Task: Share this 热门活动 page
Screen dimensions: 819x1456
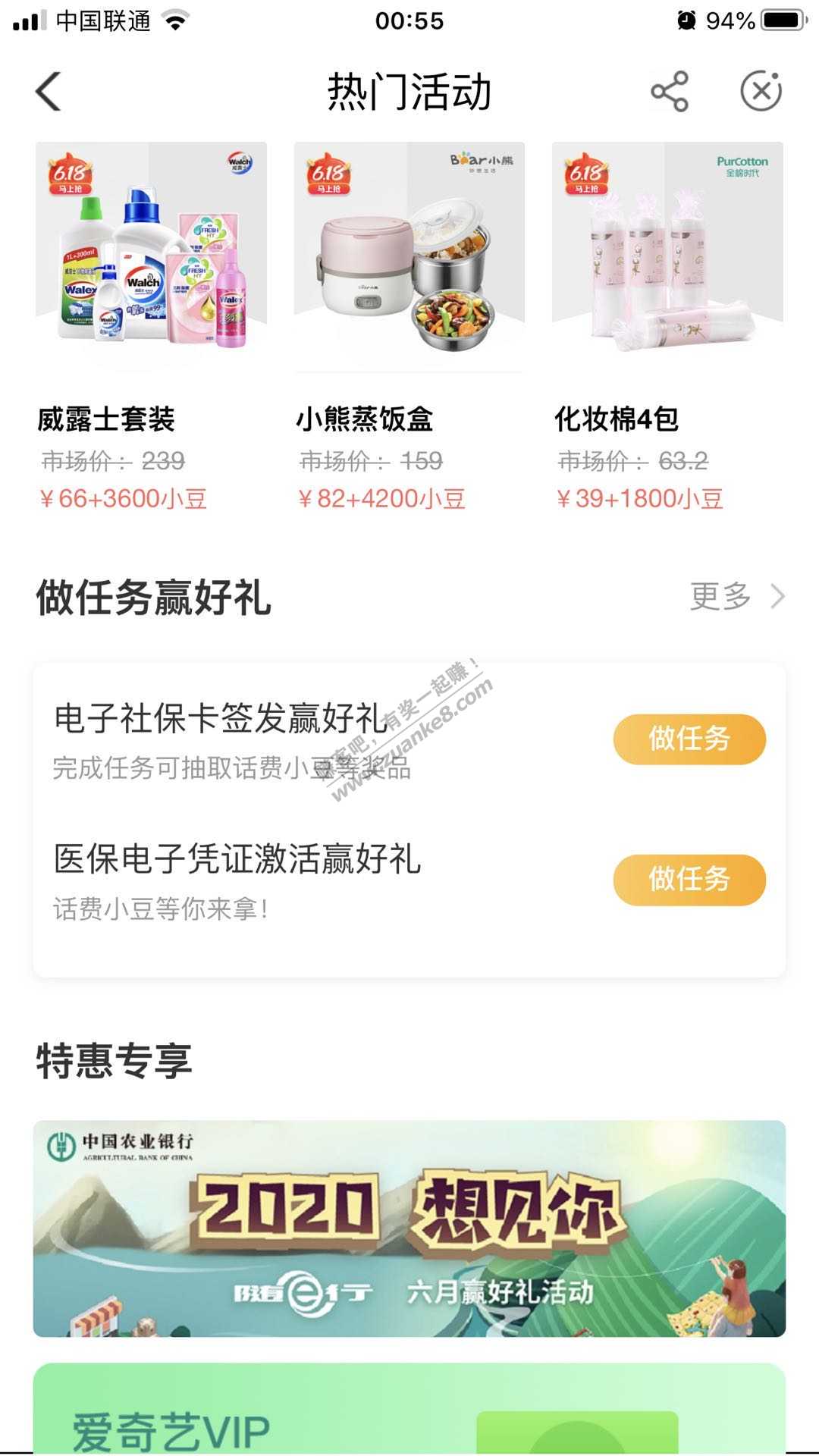Action: click(x=670, y=92)
